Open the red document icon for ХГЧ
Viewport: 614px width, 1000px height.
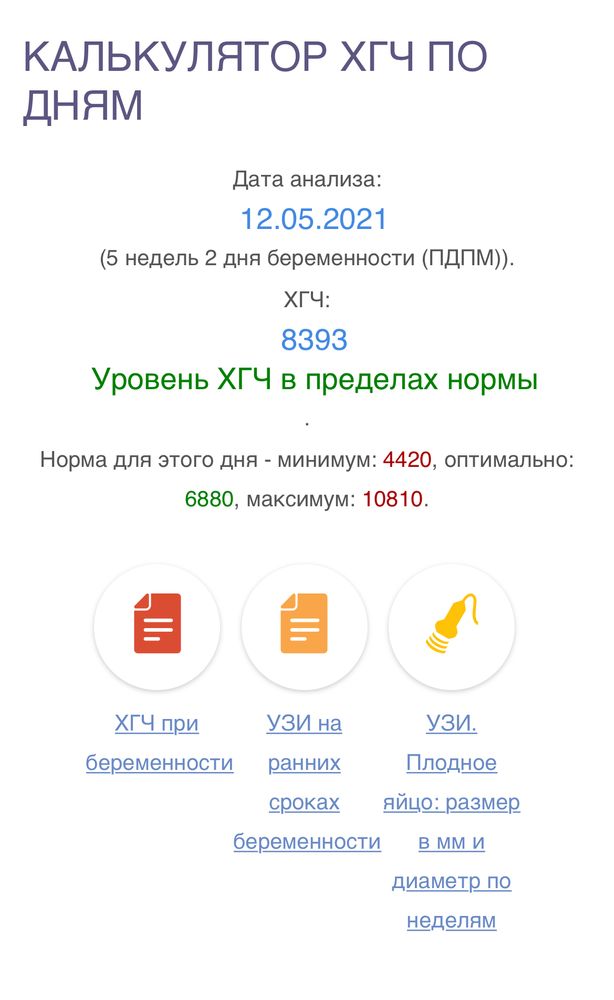point(157,626)
